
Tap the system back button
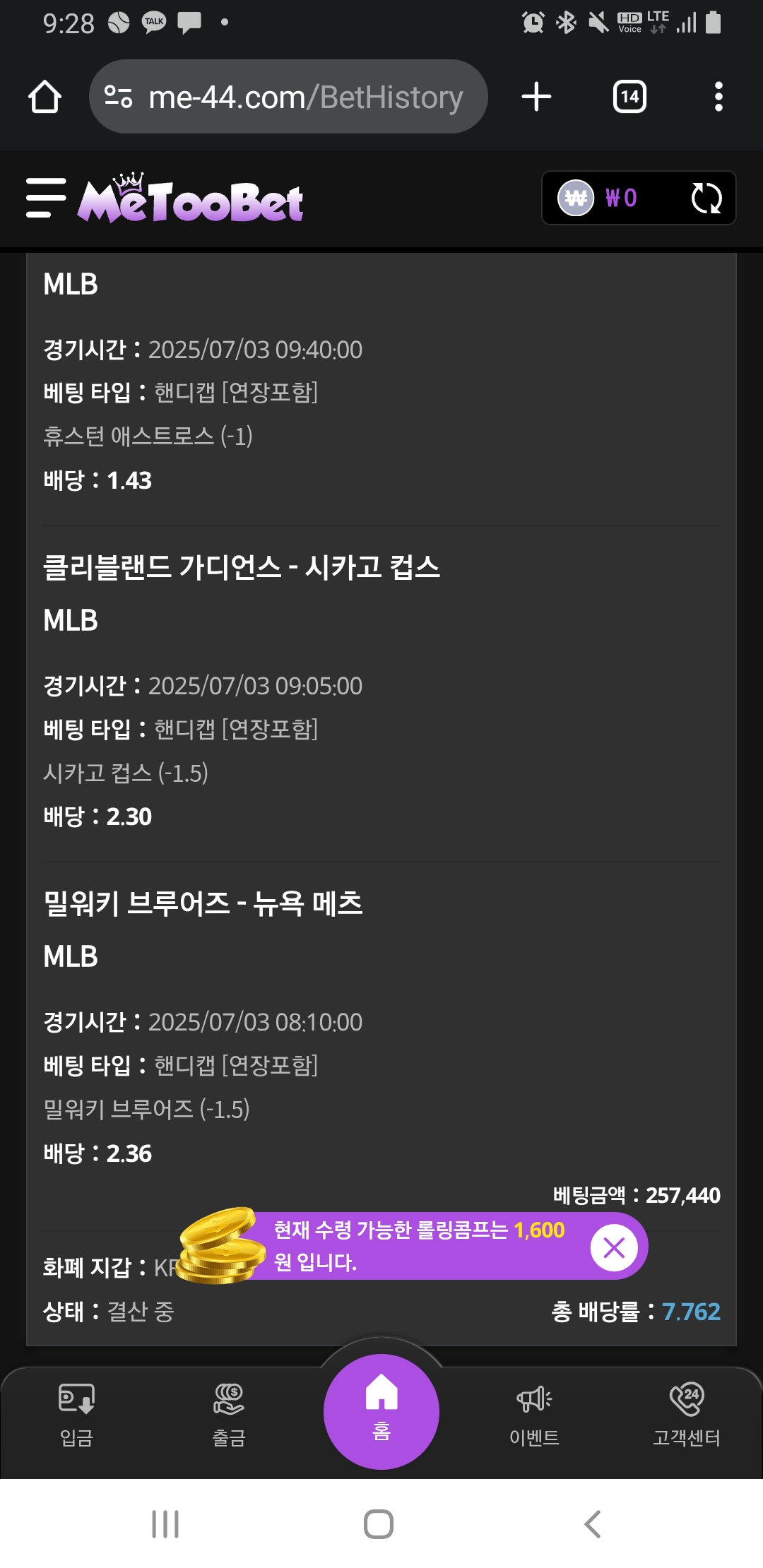pyautogui.click(x=593, y=1524)
